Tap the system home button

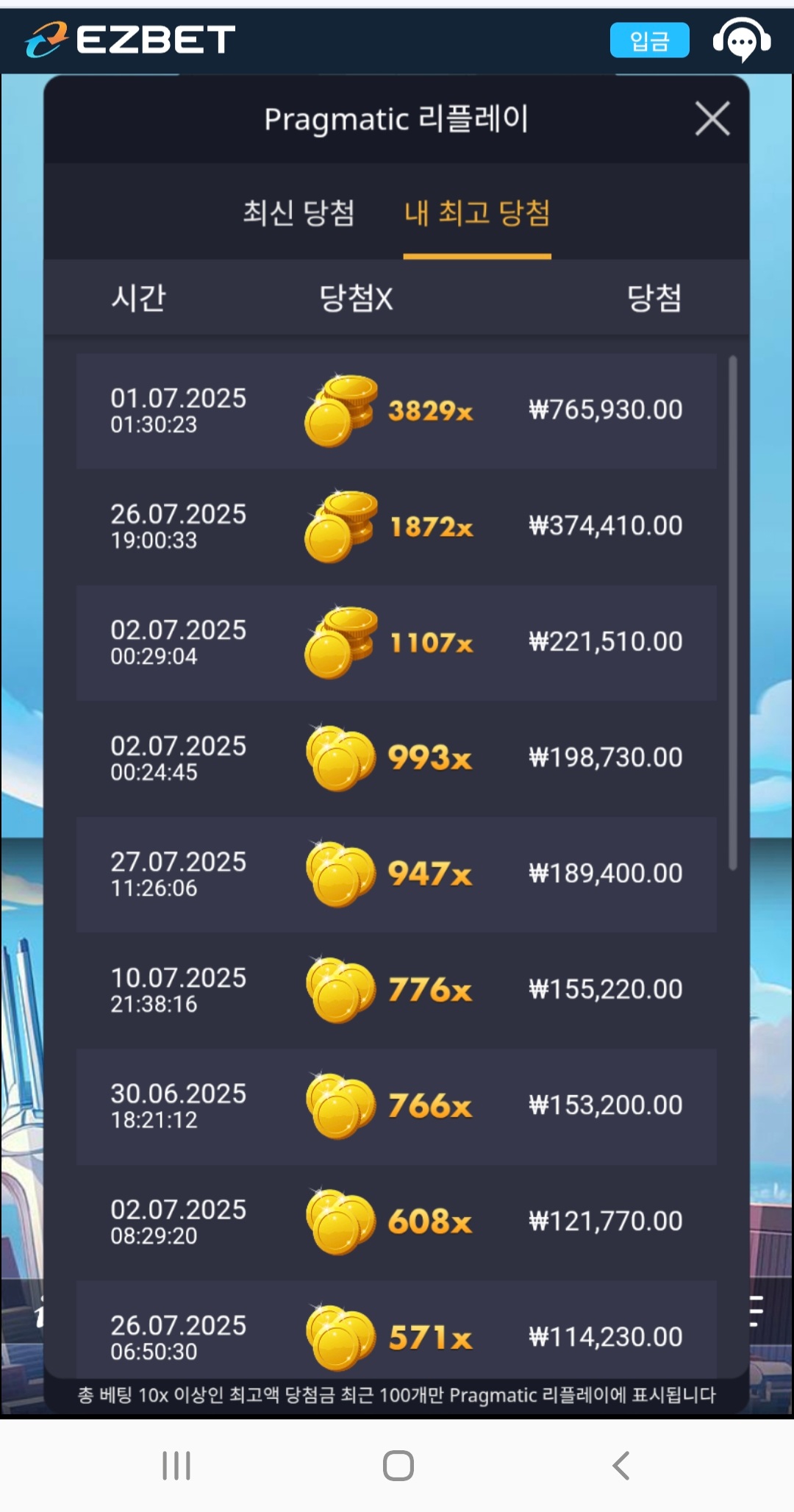[x=398, y=1465]
